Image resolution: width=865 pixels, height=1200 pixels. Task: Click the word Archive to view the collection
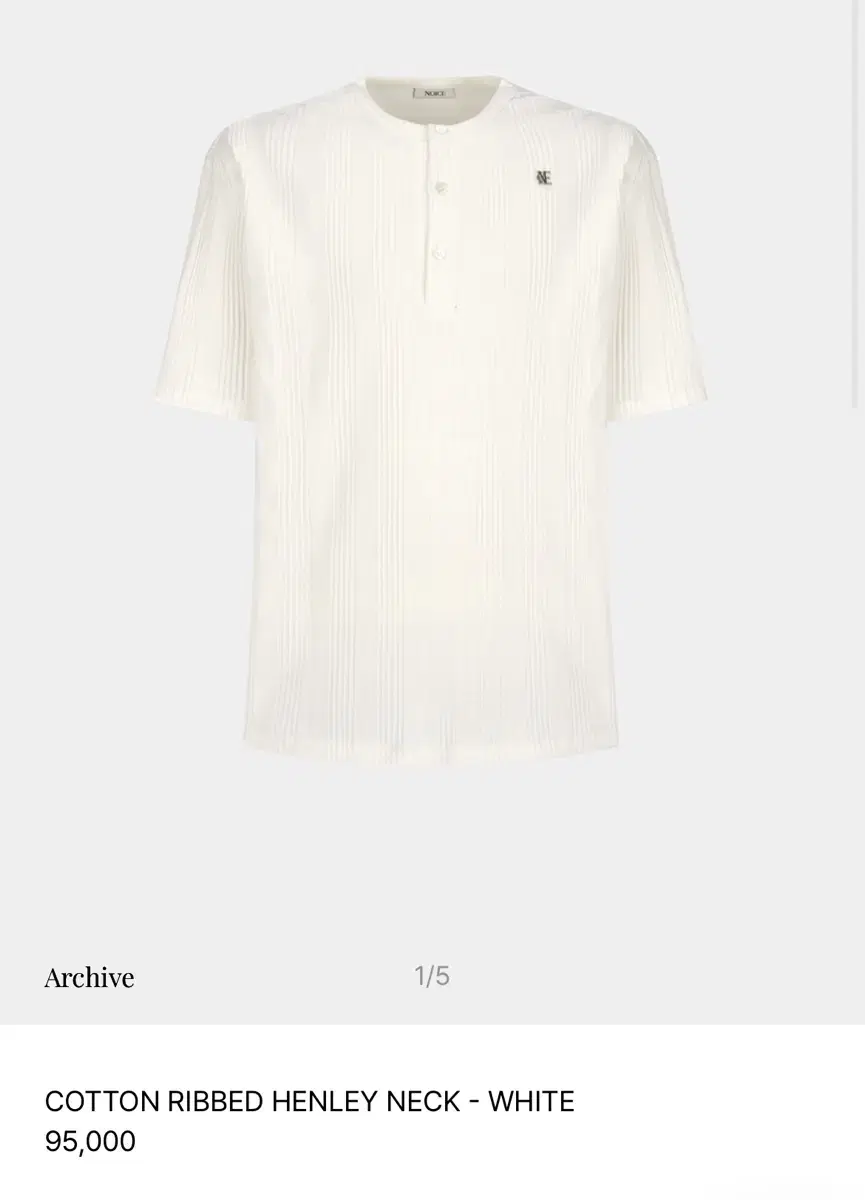(89, 977)
